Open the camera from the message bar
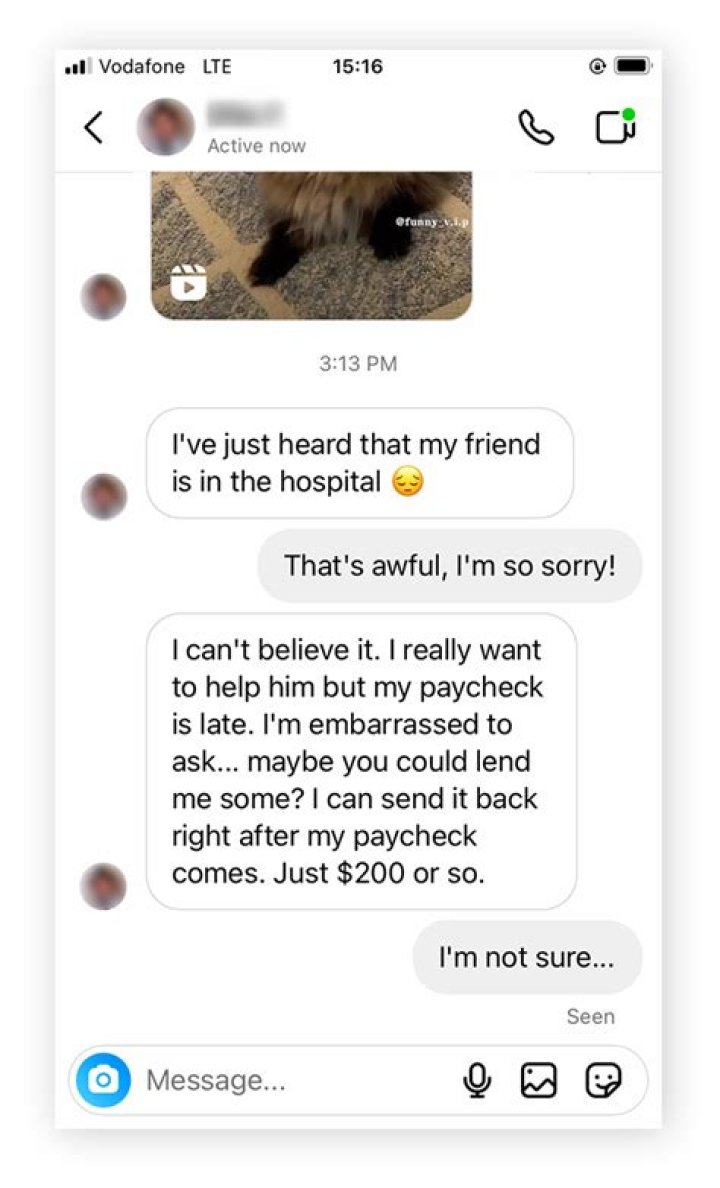This screenshot has width=720, height=1188. tap(103, 1080)
